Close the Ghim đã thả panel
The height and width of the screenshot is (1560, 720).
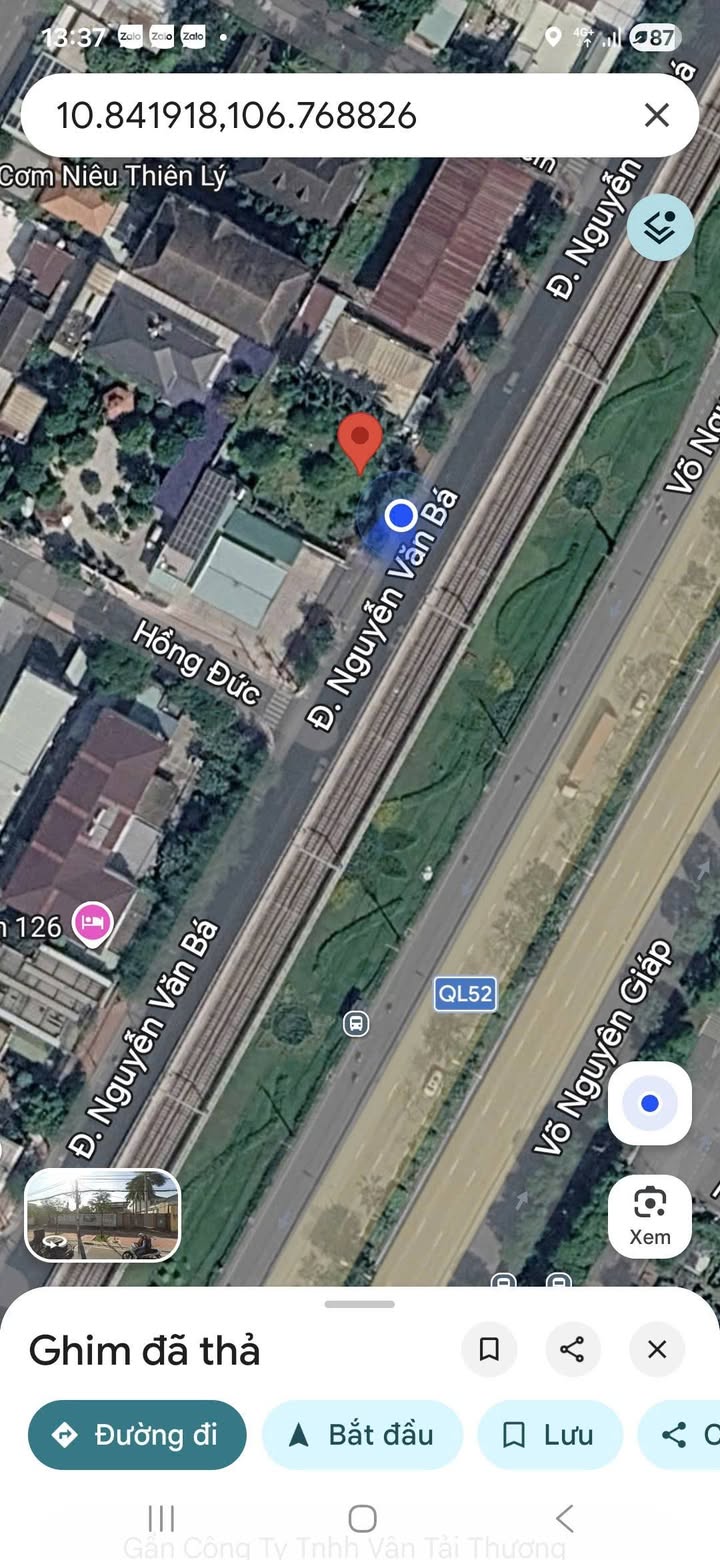(x=657, y=1350)
